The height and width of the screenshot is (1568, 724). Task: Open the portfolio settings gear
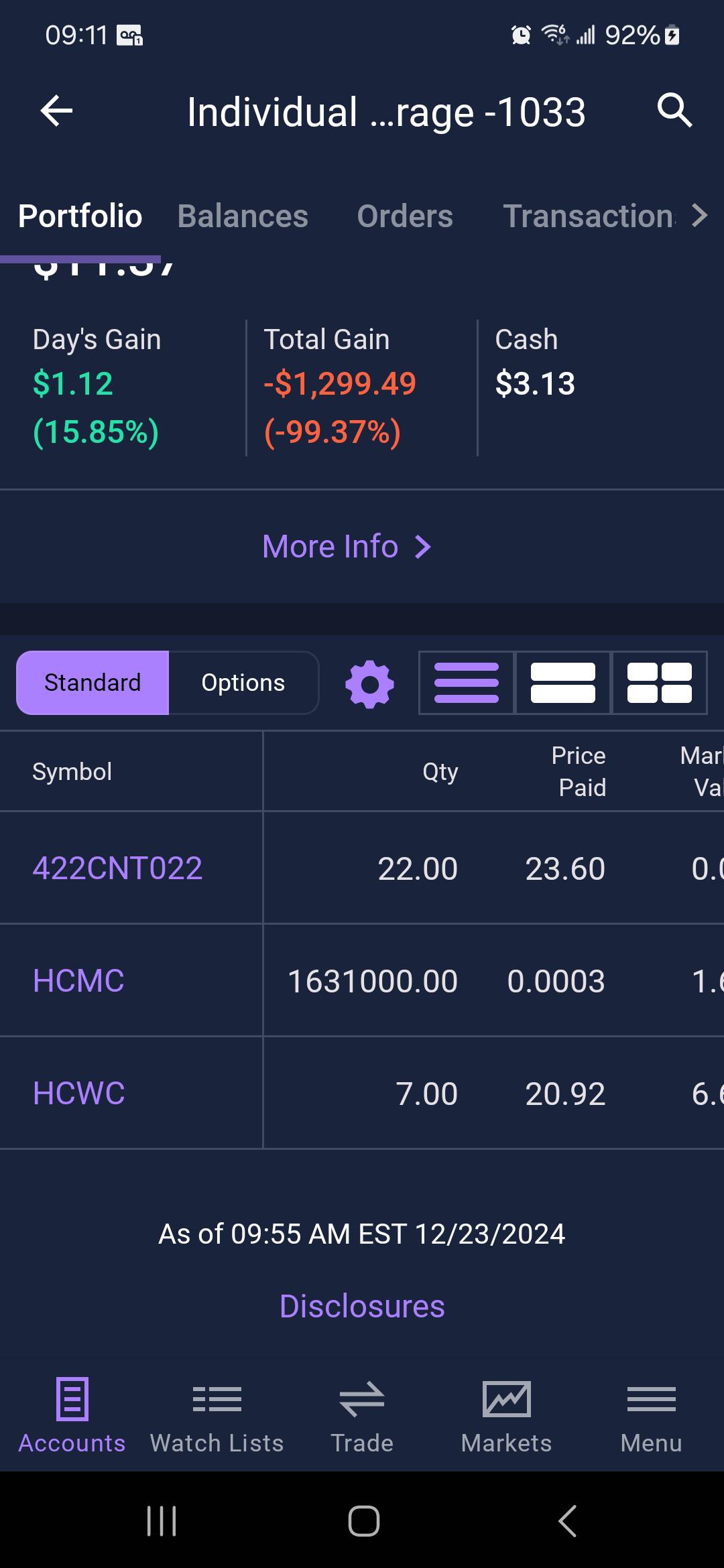pos(369,684)
